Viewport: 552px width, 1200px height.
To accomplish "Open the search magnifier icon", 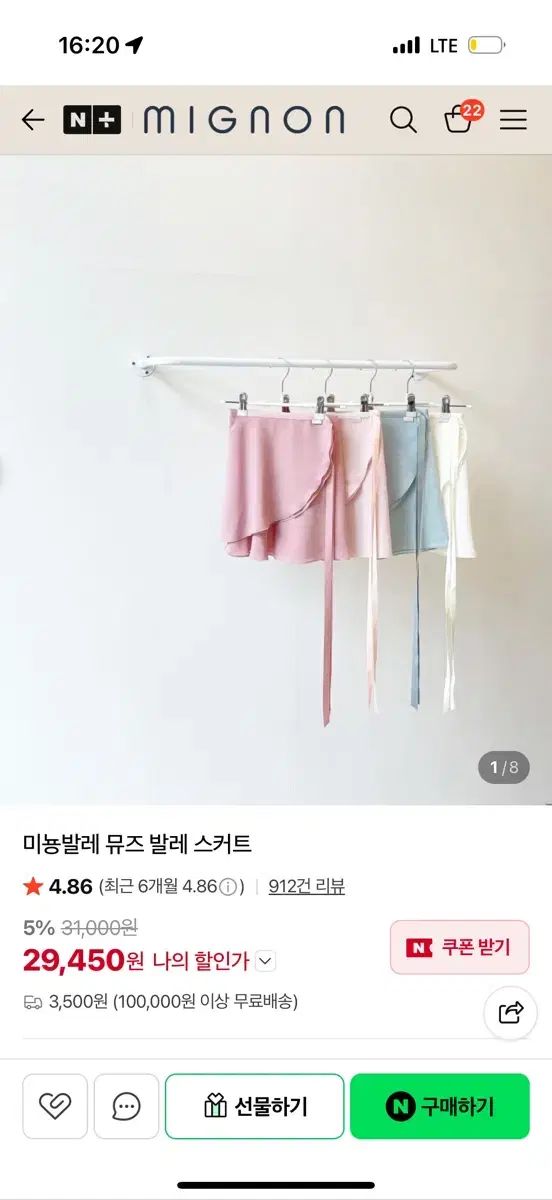I will 403,120.
